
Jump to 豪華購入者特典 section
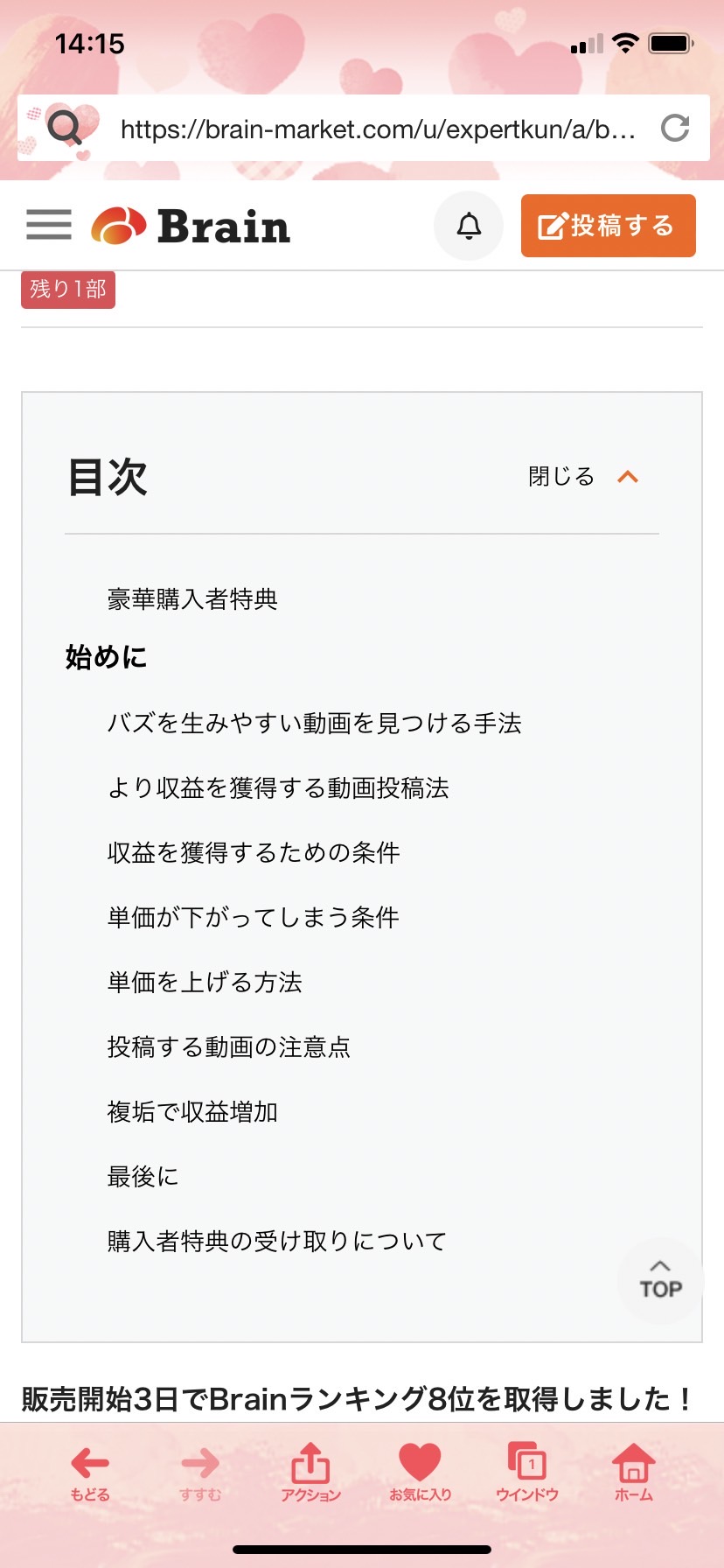tap(192, 599)
